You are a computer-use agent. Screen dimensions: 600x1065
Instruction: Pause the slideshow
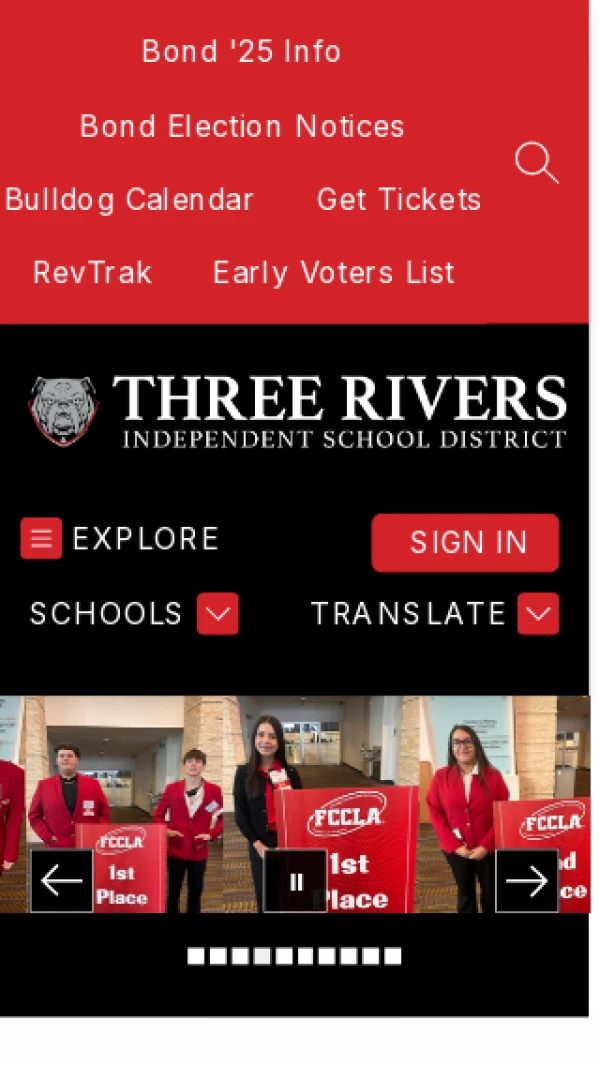(x=295, y=881)
